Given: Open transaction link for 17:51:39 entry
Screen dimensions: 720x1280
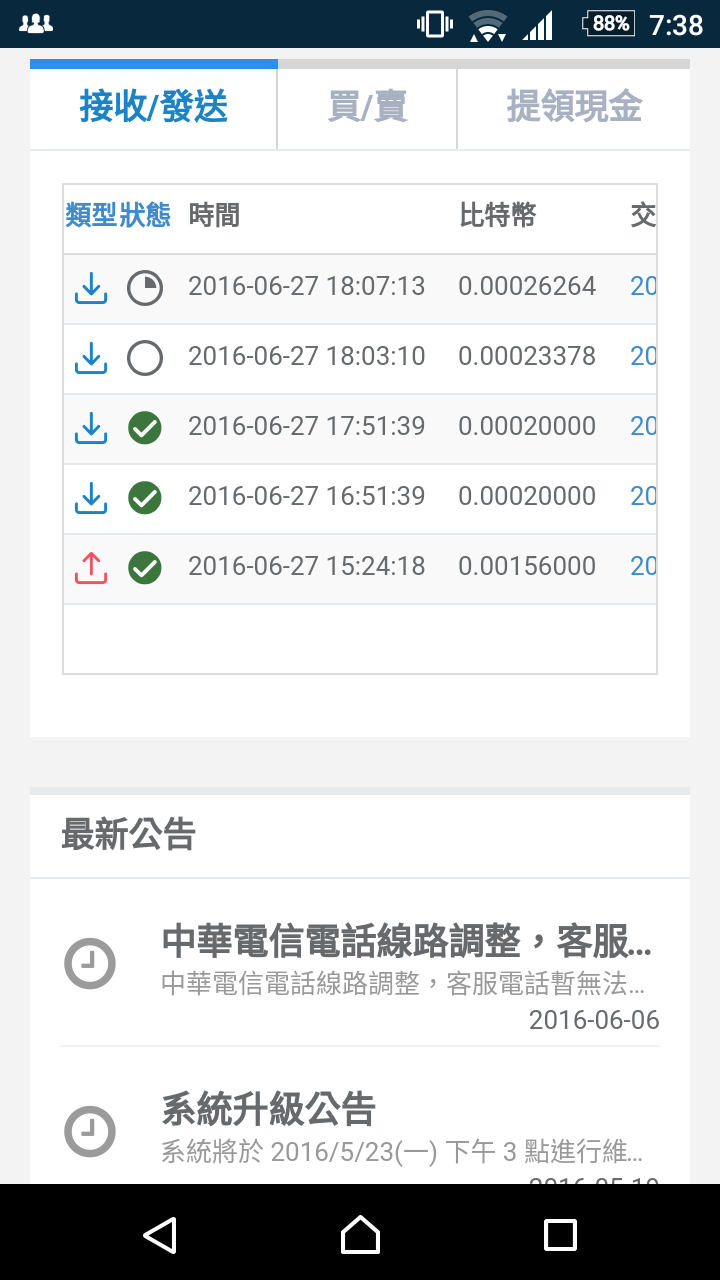Looking at the screenshot, I should tap(643, 427).
